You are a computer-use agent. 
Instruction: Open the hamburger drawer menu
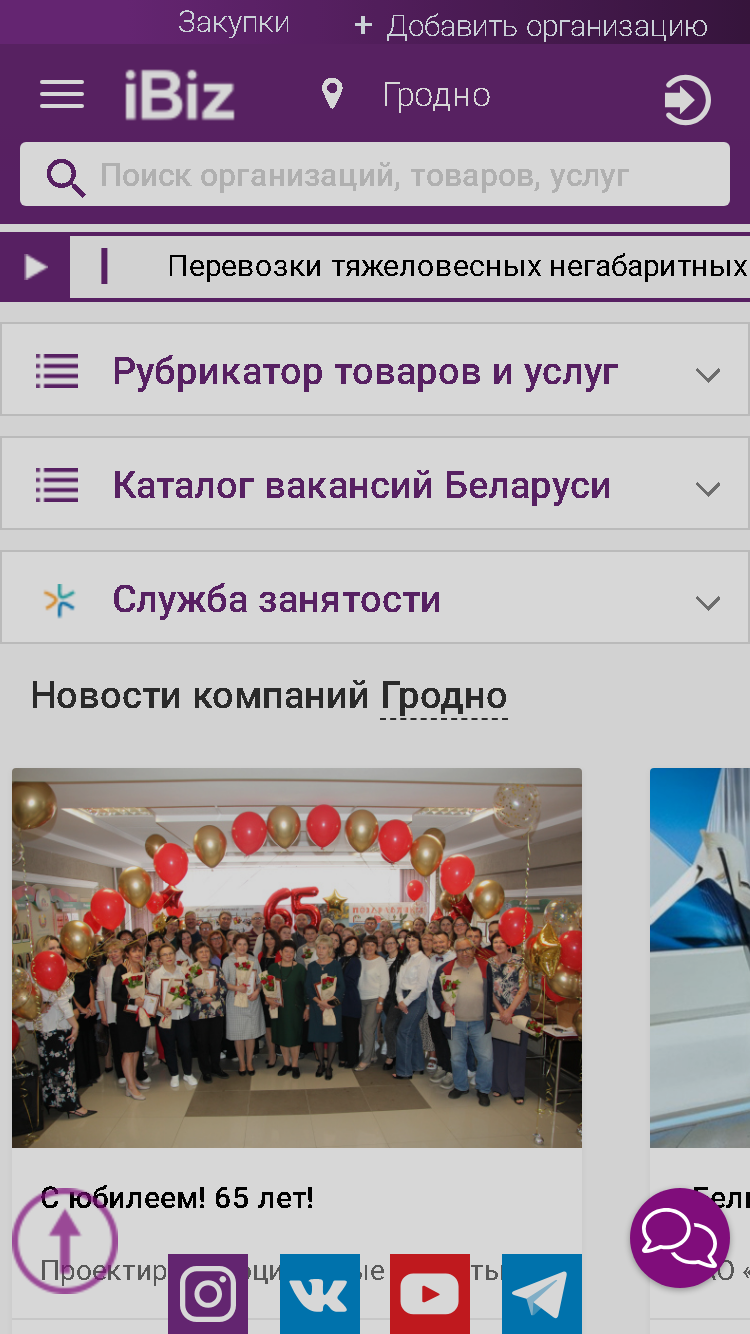point(62,95)
